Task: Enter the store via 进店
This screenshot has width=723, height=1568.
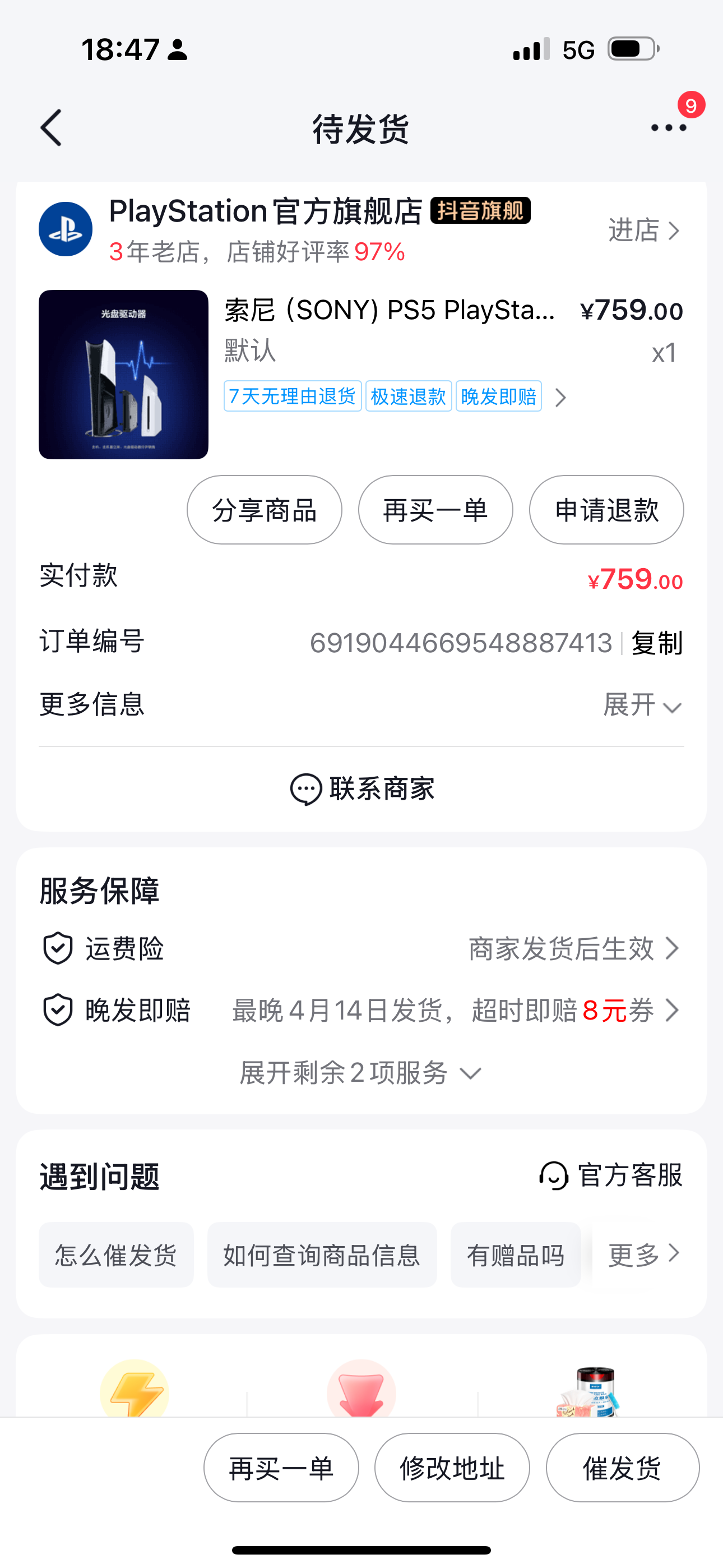Action: (x=643, y=230)
